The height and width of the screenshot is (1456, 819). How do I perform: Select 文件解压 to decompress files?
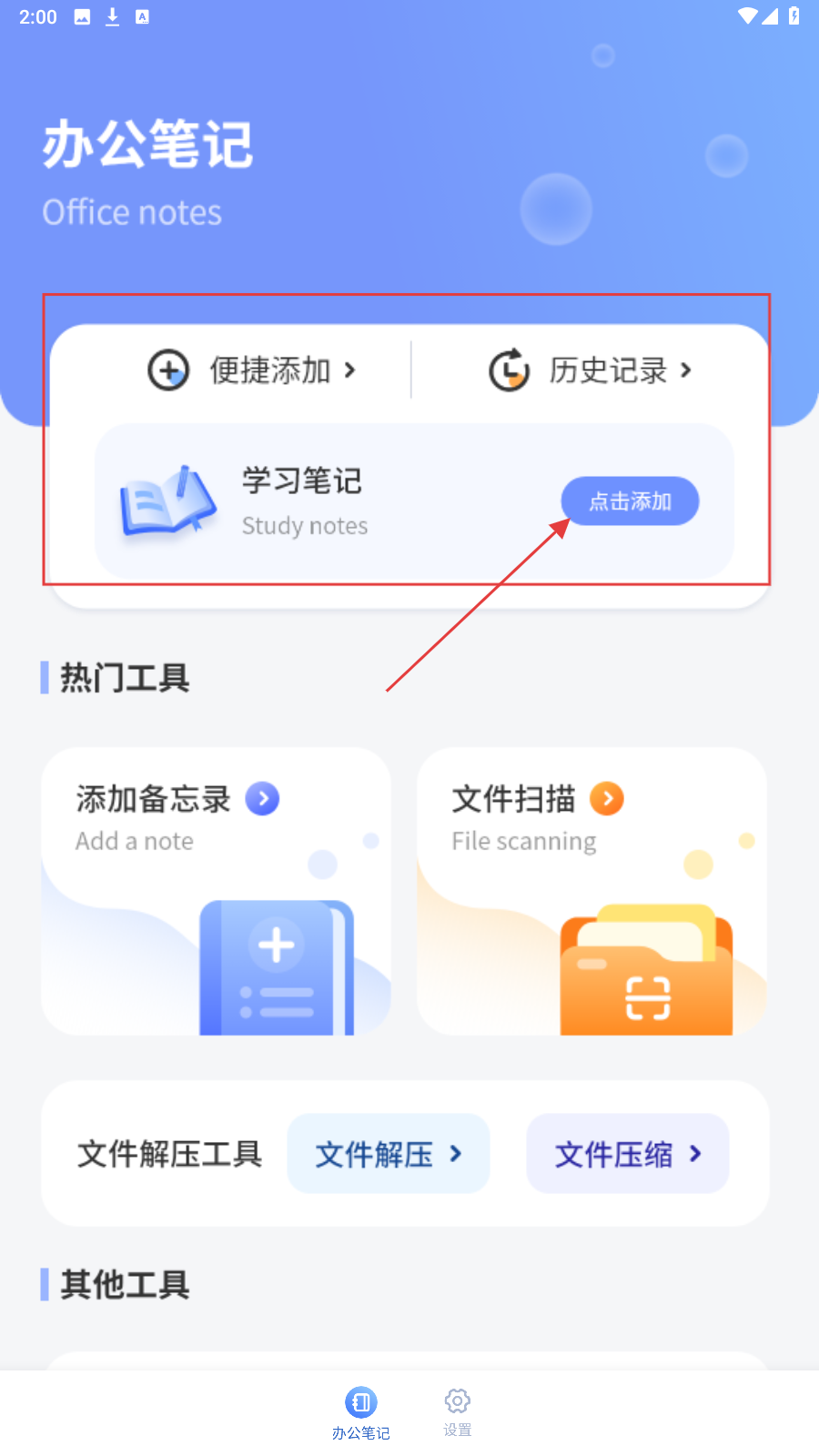point(389,1154)
